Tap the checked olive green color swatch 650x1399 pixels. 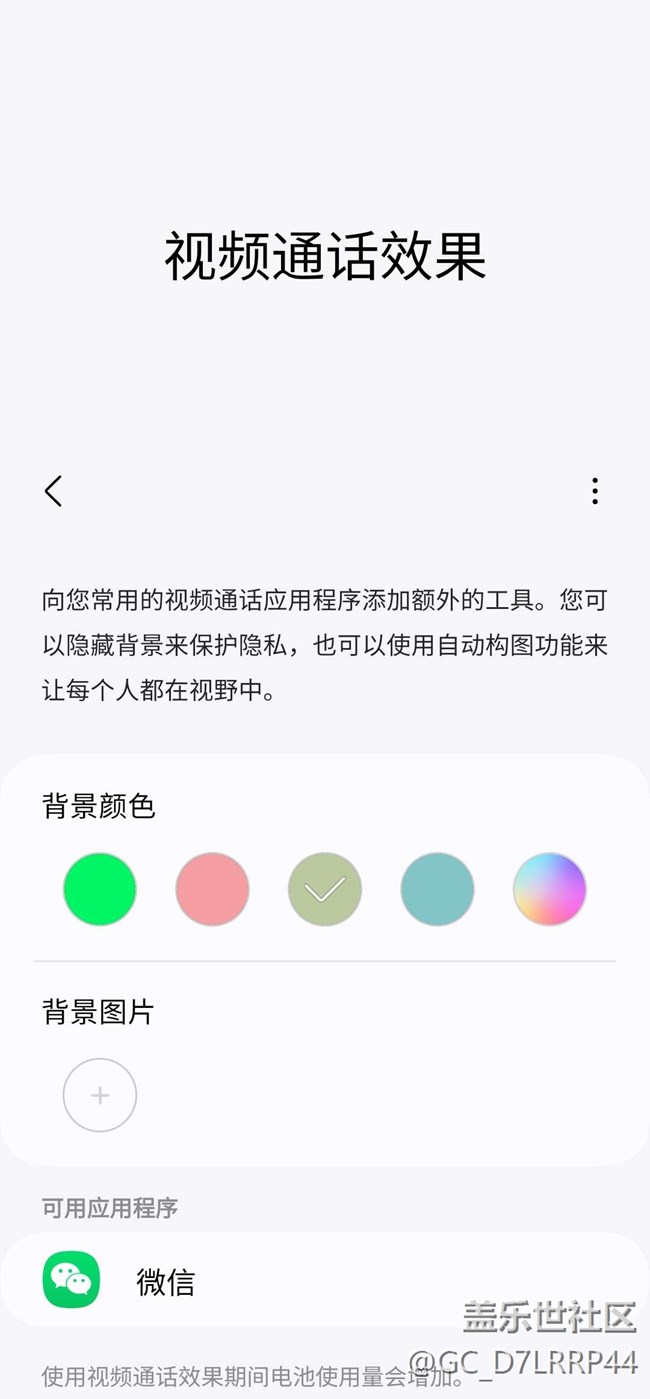[325, 889]
